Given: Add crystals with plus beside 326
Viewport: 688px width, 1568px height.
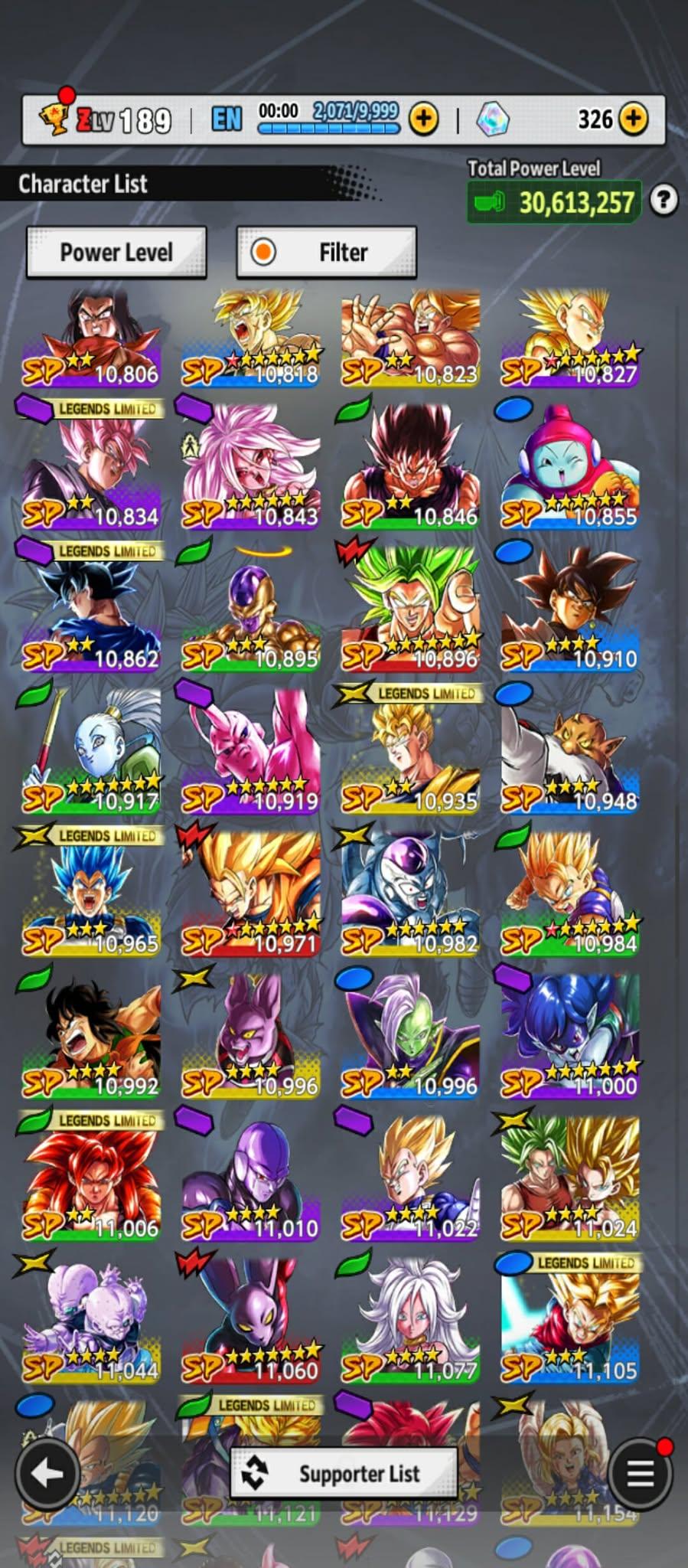Looking at the screenshot, I should [x=633, y=119].
